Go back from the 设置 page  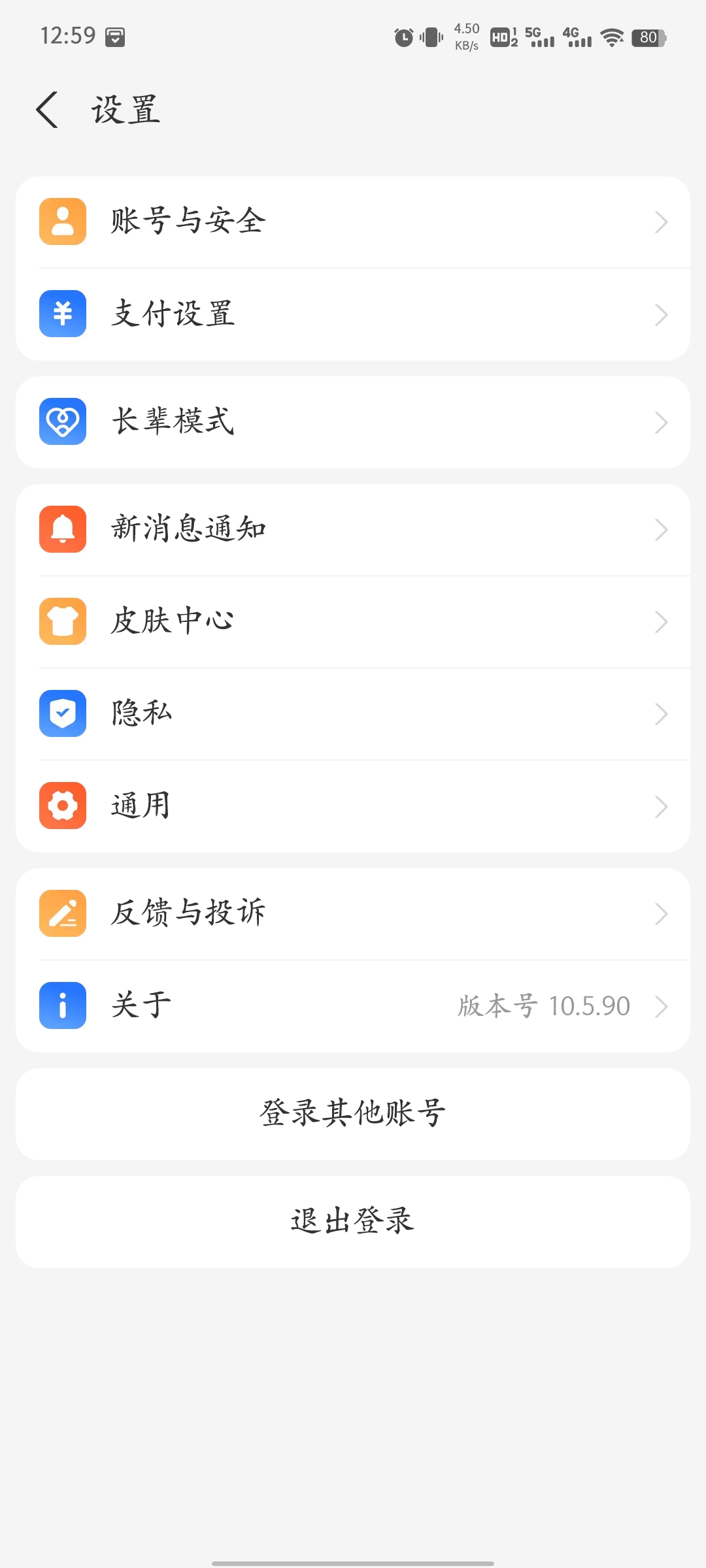pos(47,110)
